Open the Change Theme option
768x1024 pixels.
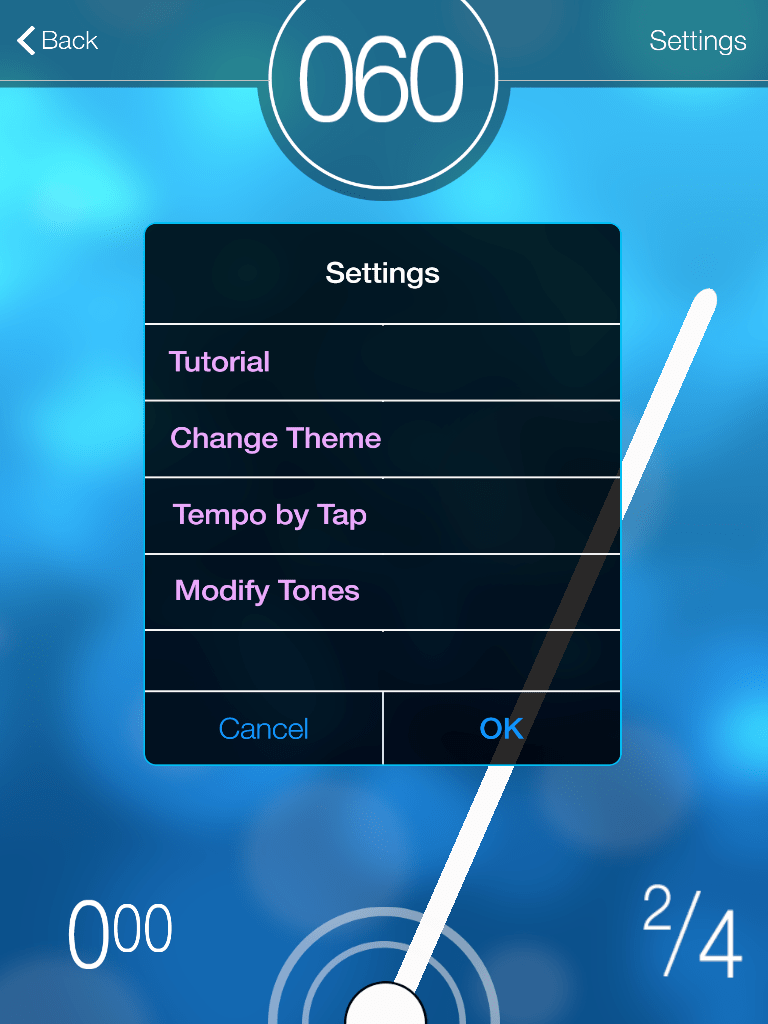tap(383, 438)
